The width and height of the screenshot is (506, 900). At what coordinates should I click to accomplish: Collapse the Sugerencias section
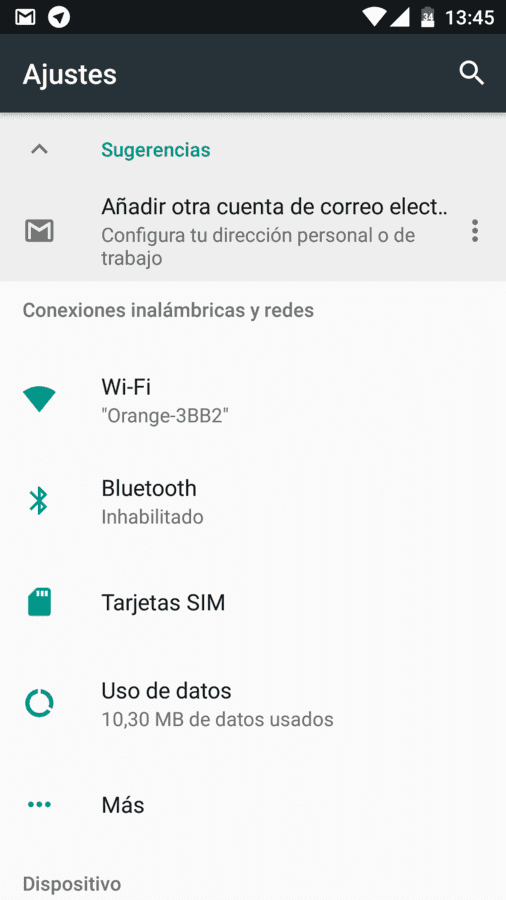click(39, 150)
